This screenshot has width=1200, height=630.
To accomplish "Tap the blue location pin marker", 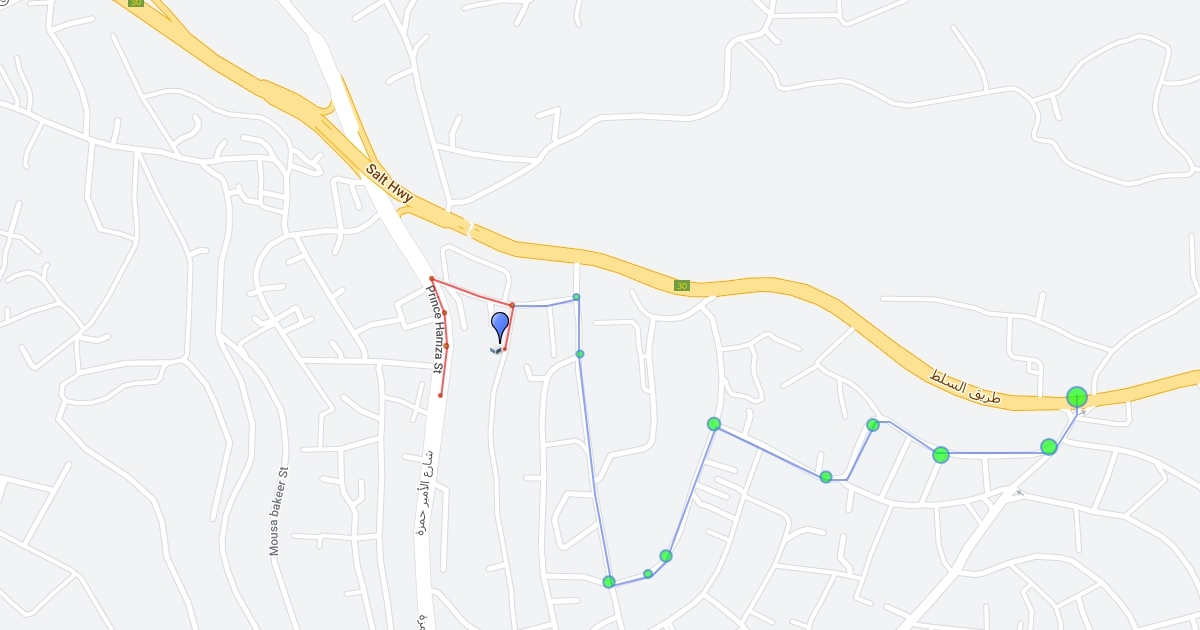I will coord(500,327).
